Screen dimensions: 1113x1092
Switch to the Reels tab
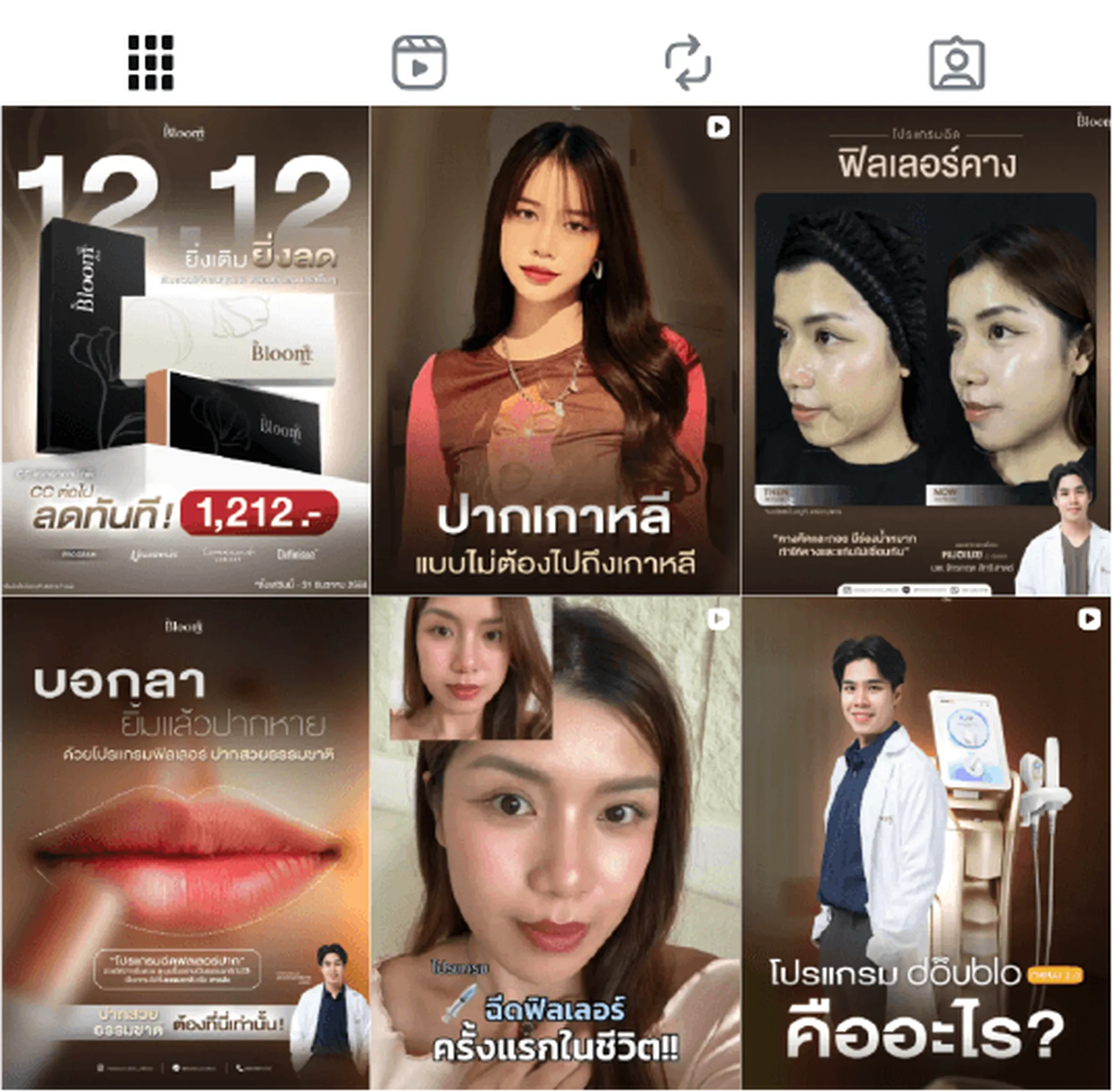pos(419,63)
